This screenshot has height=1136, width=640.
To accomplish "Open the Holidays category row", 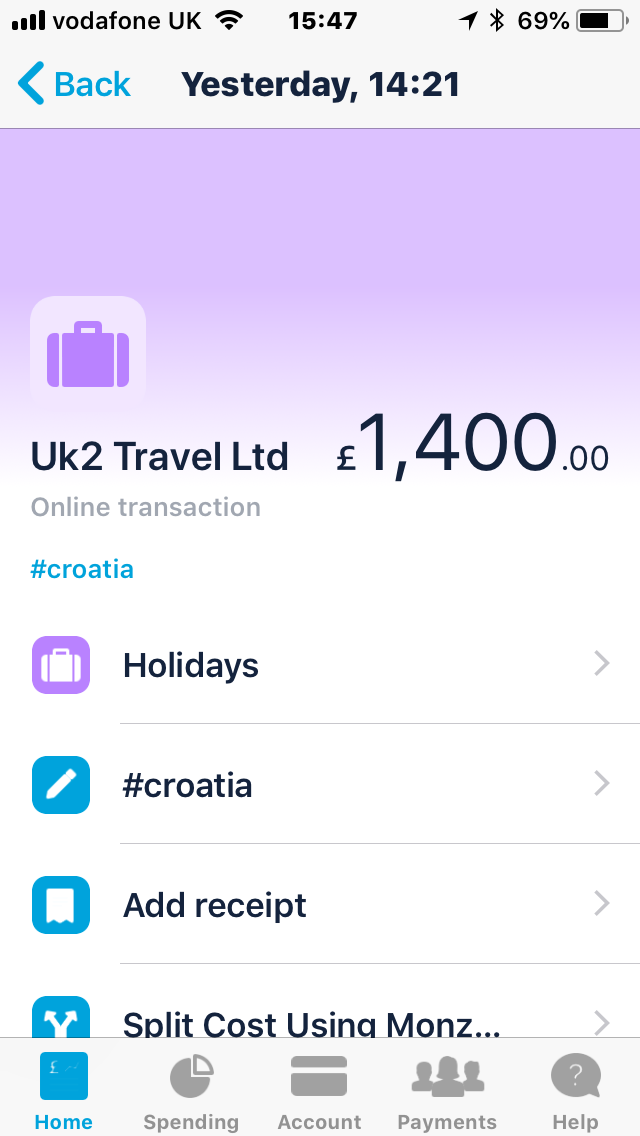I will 320,664.
